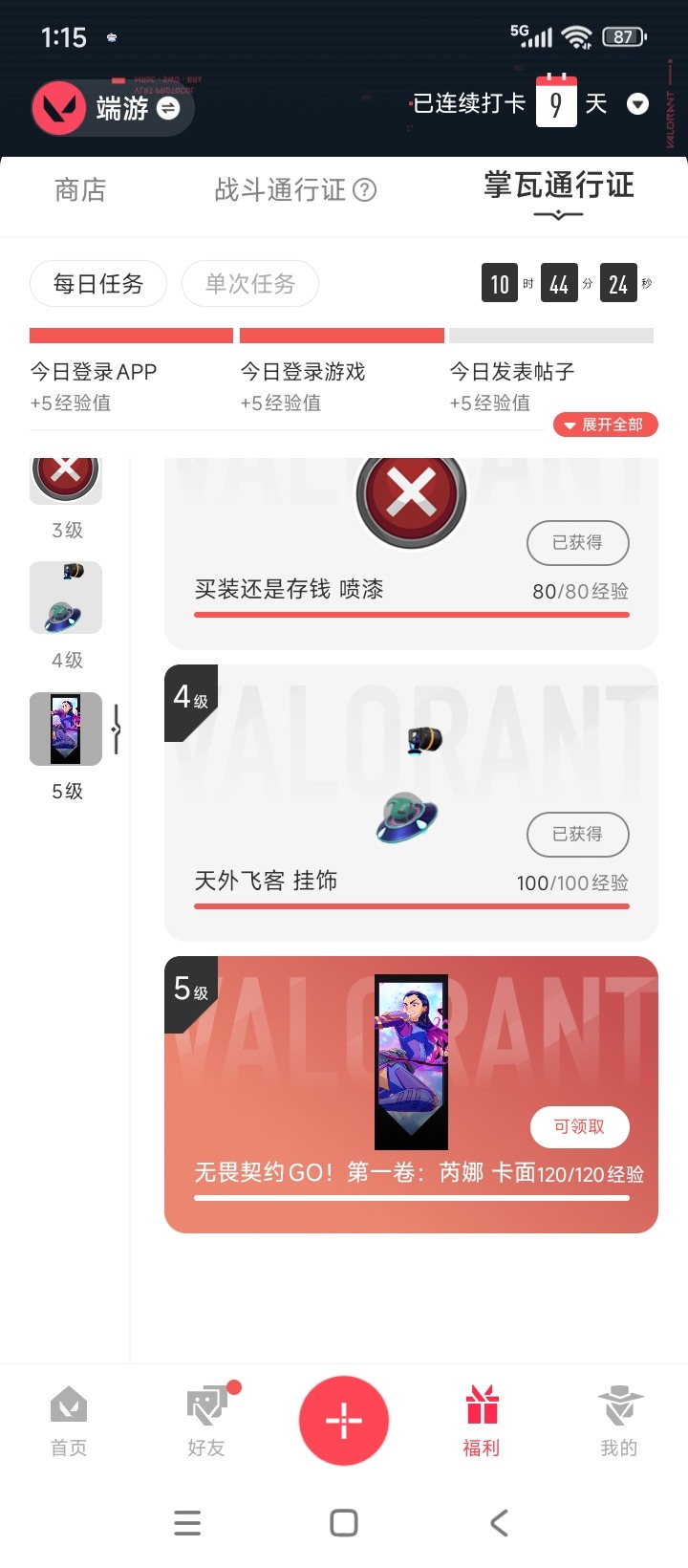Select the 5级 reward thumbnail in sidebar
Image resolution: width=688 pixels, height=1568 pixels.
pyautogui.click(x=65, y=729)
